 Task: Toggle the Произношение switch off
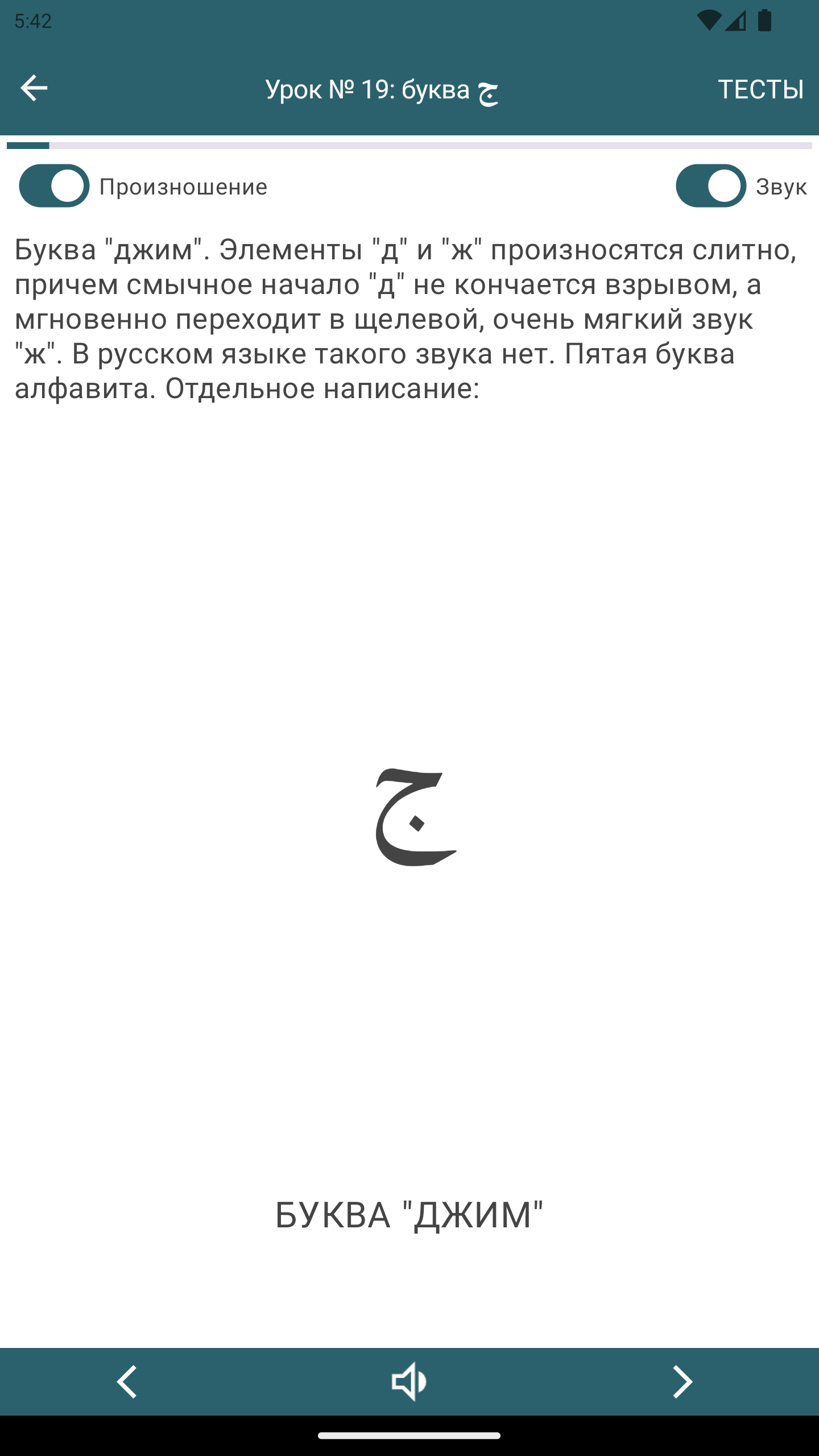click(54, 186)
